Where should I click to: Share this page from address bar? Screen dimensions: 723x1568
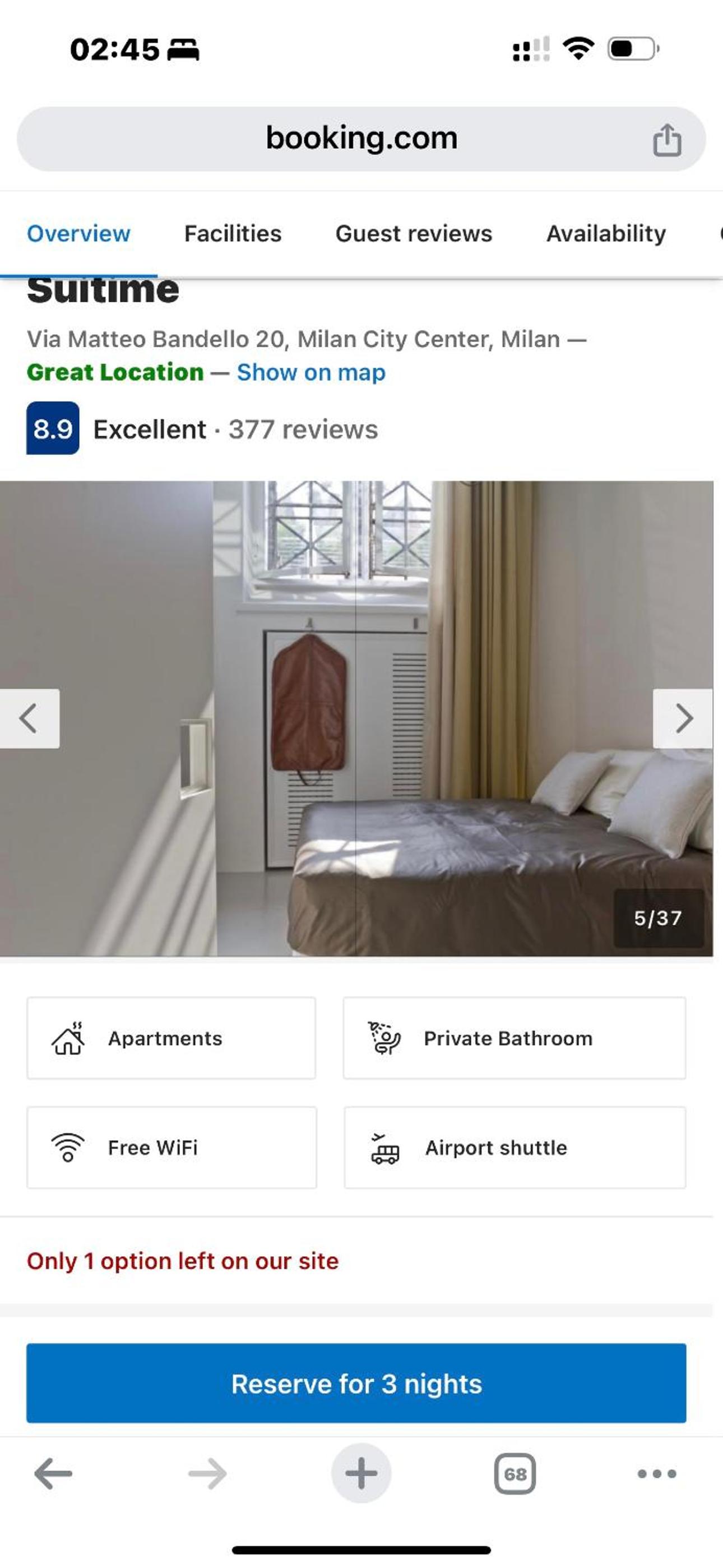(667, 140)
